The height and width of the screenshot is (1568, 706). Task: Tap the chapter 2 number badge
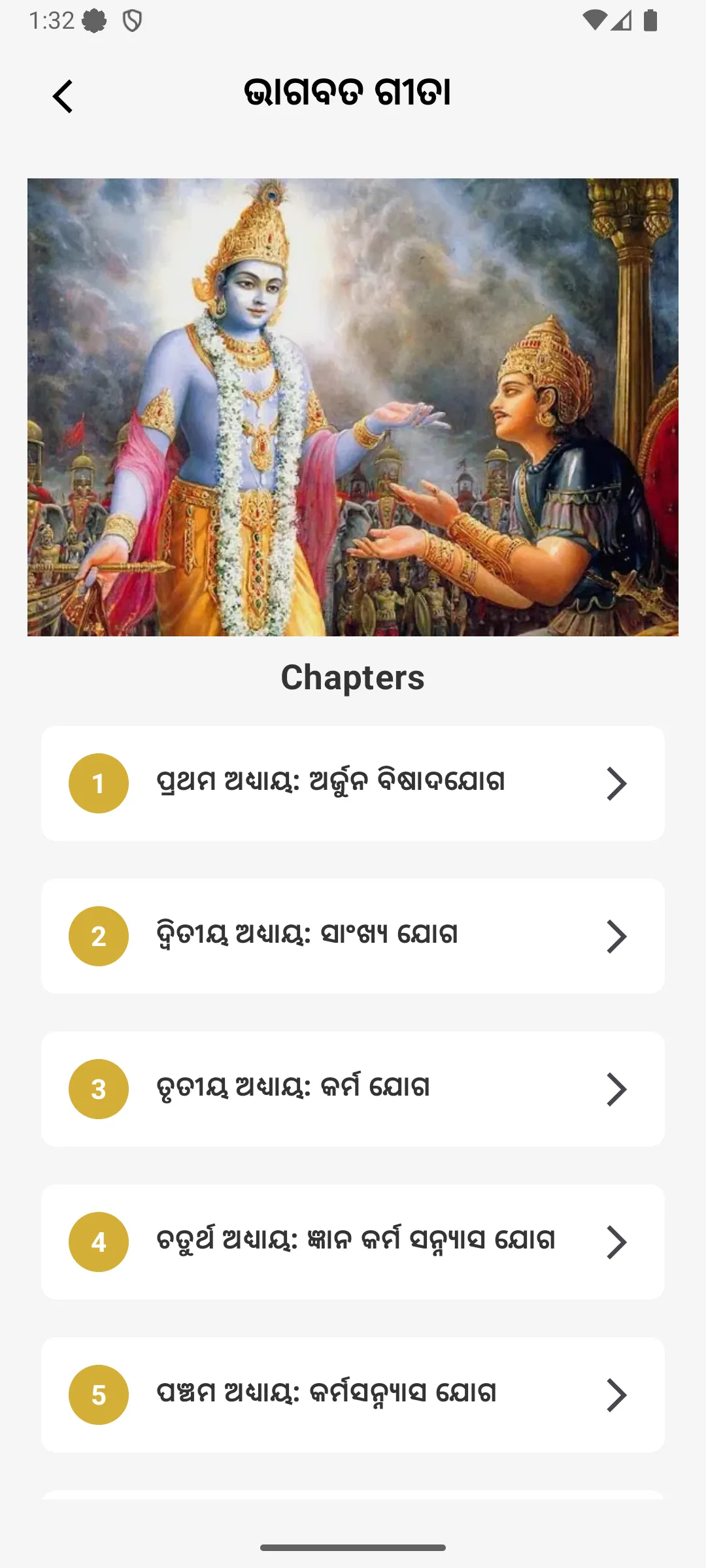click(x=99, y=936)
